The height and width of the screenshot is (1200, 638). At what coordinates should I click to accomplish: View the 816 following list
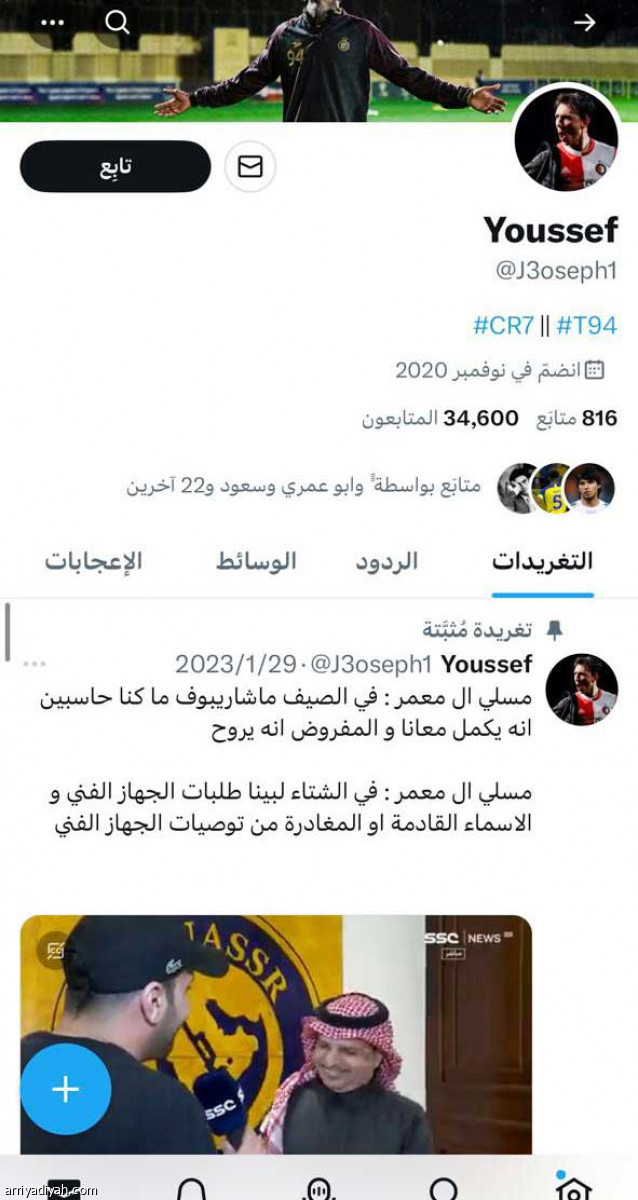coord(576,418)
